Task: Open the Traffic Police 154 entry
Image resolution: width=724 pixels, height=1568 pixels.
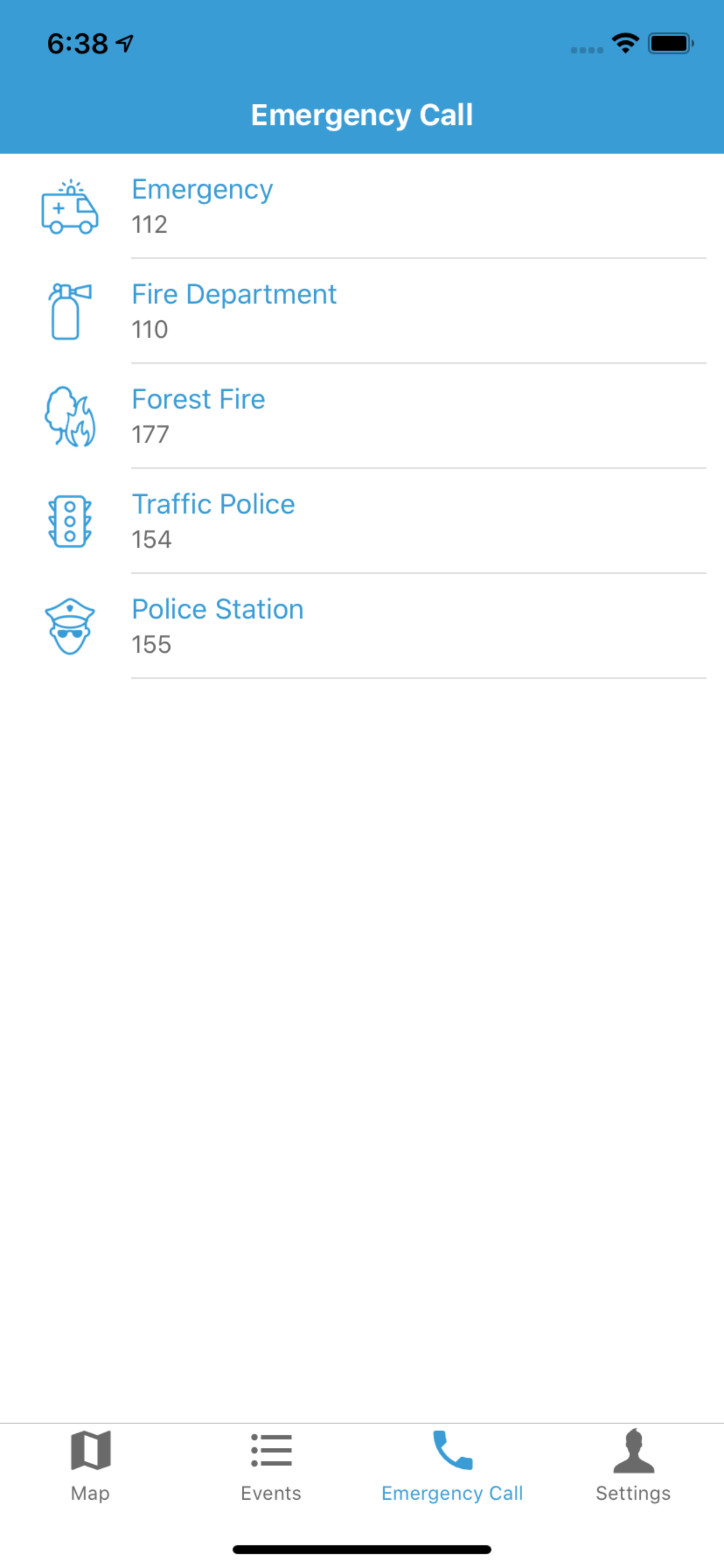Action: tap(362, 521)
